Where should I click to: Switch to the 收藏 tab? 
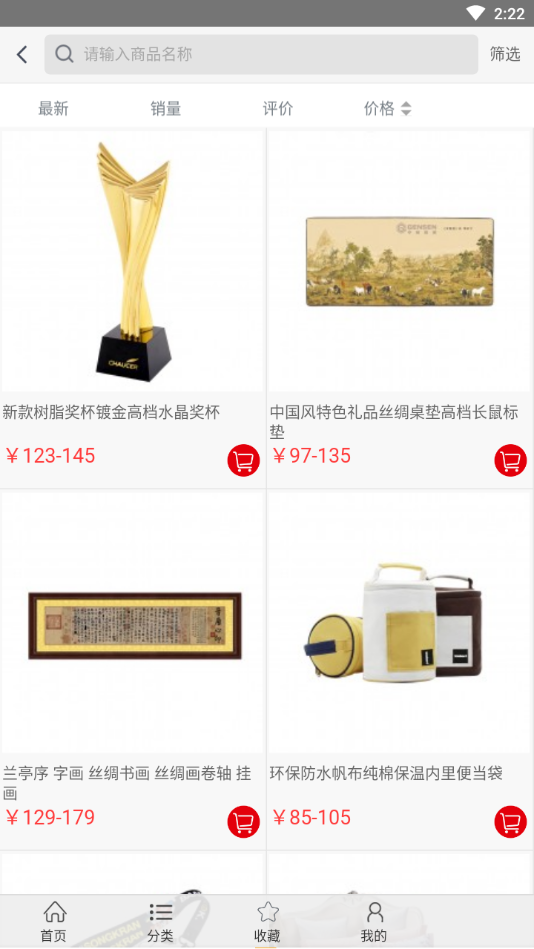pyautogui.click(x=267, y=922)
